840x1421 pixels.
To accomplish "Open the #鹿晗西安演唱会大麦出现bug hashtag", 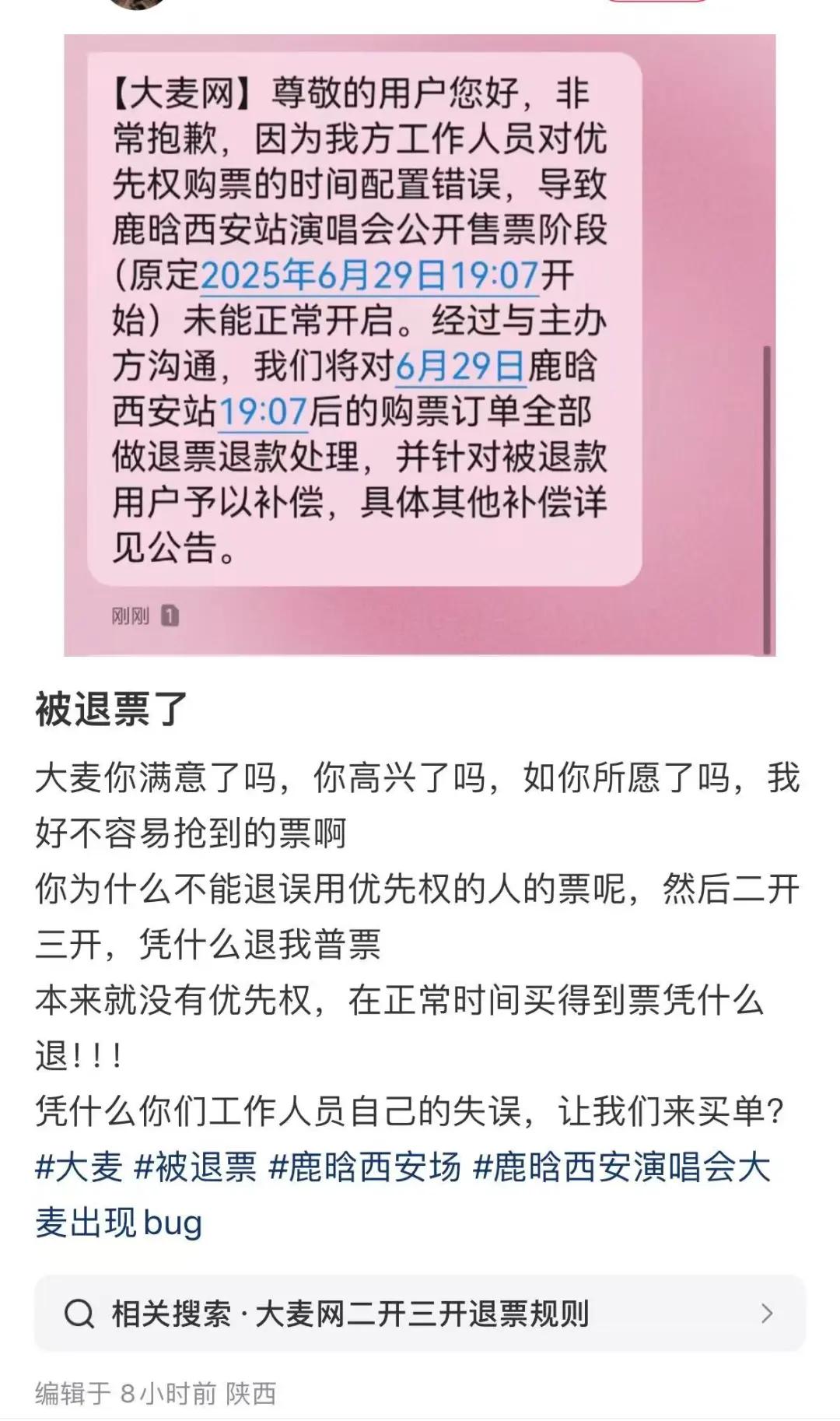I will pos(622,1167).
